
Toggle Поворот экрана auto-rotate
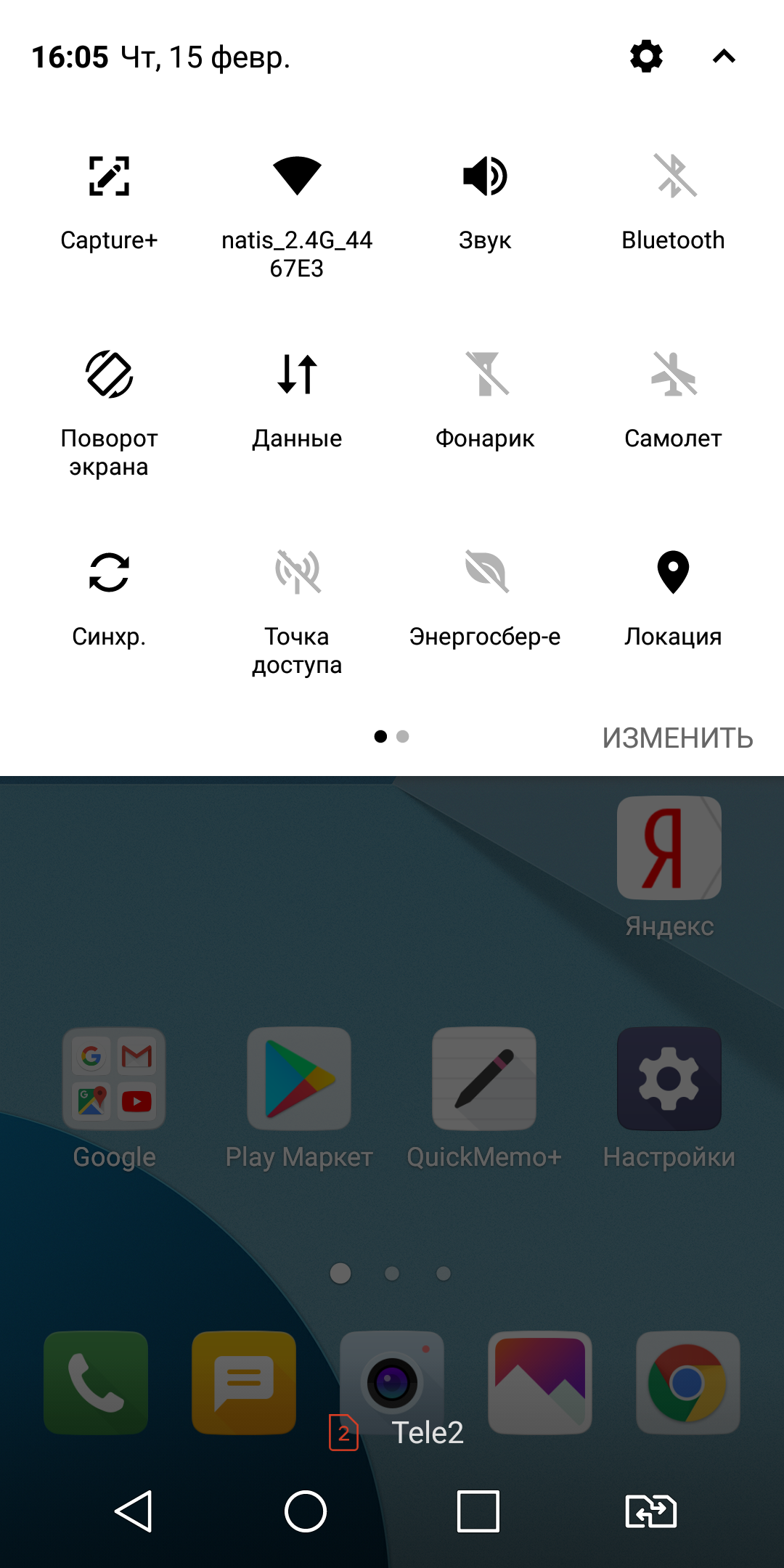point(109,375)
